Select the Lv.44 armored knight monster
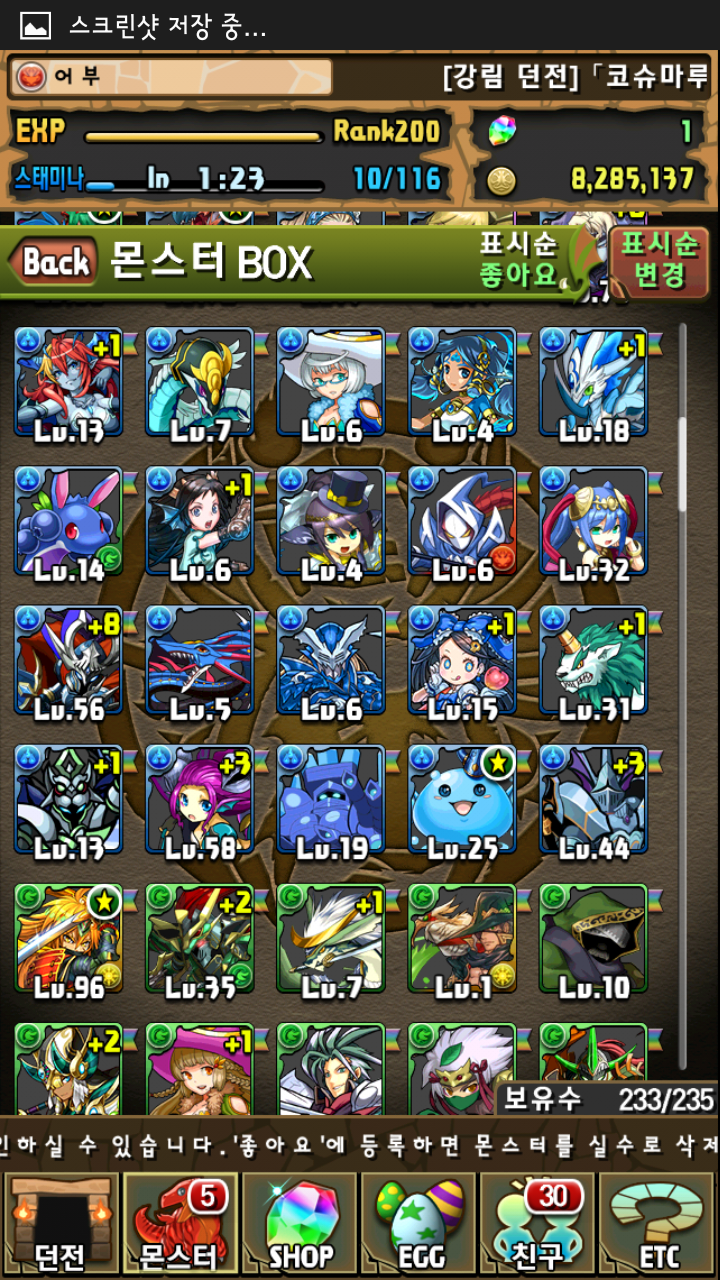 click(593, 800)
